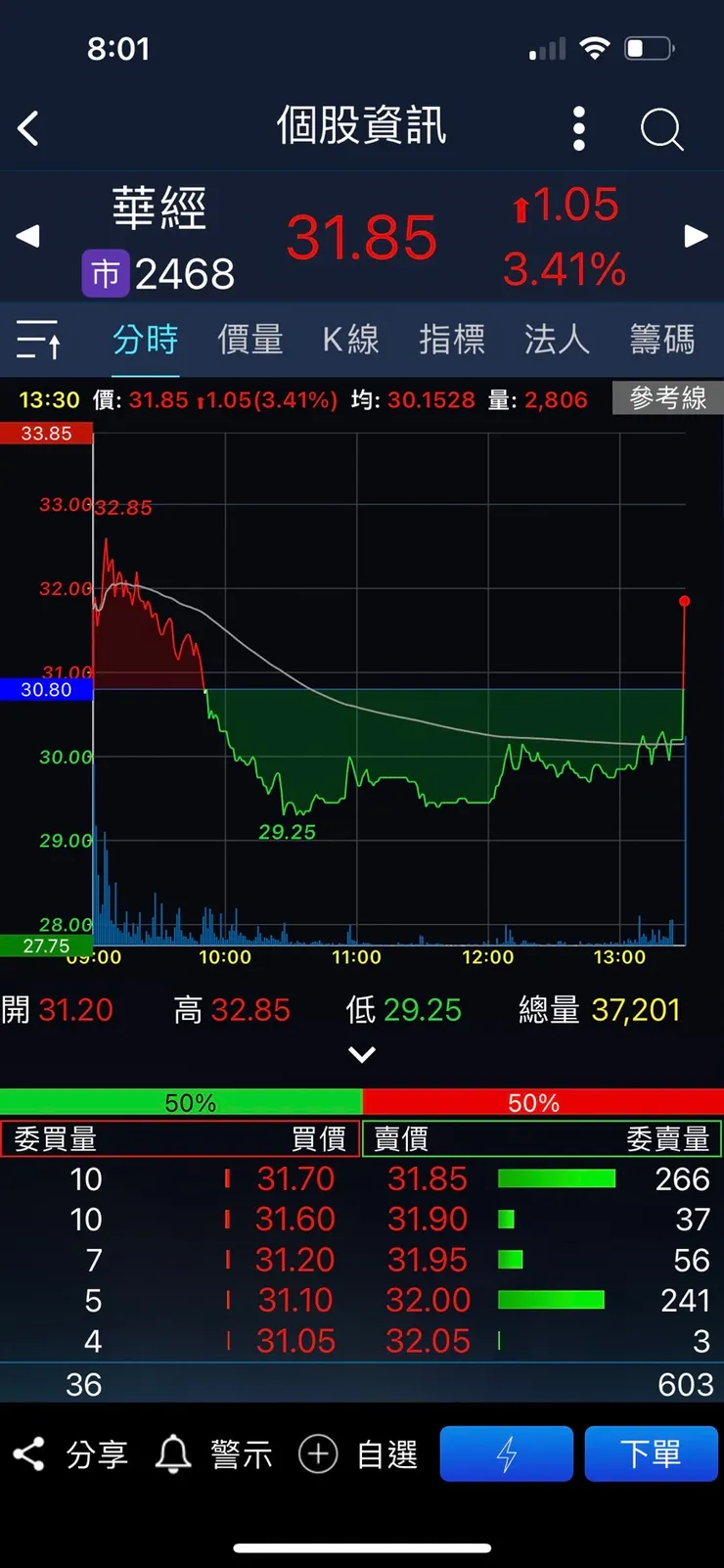Expand chart details with the down chevron
This screenshot has width=724, height=1568.
click(x=362, y=1054)
